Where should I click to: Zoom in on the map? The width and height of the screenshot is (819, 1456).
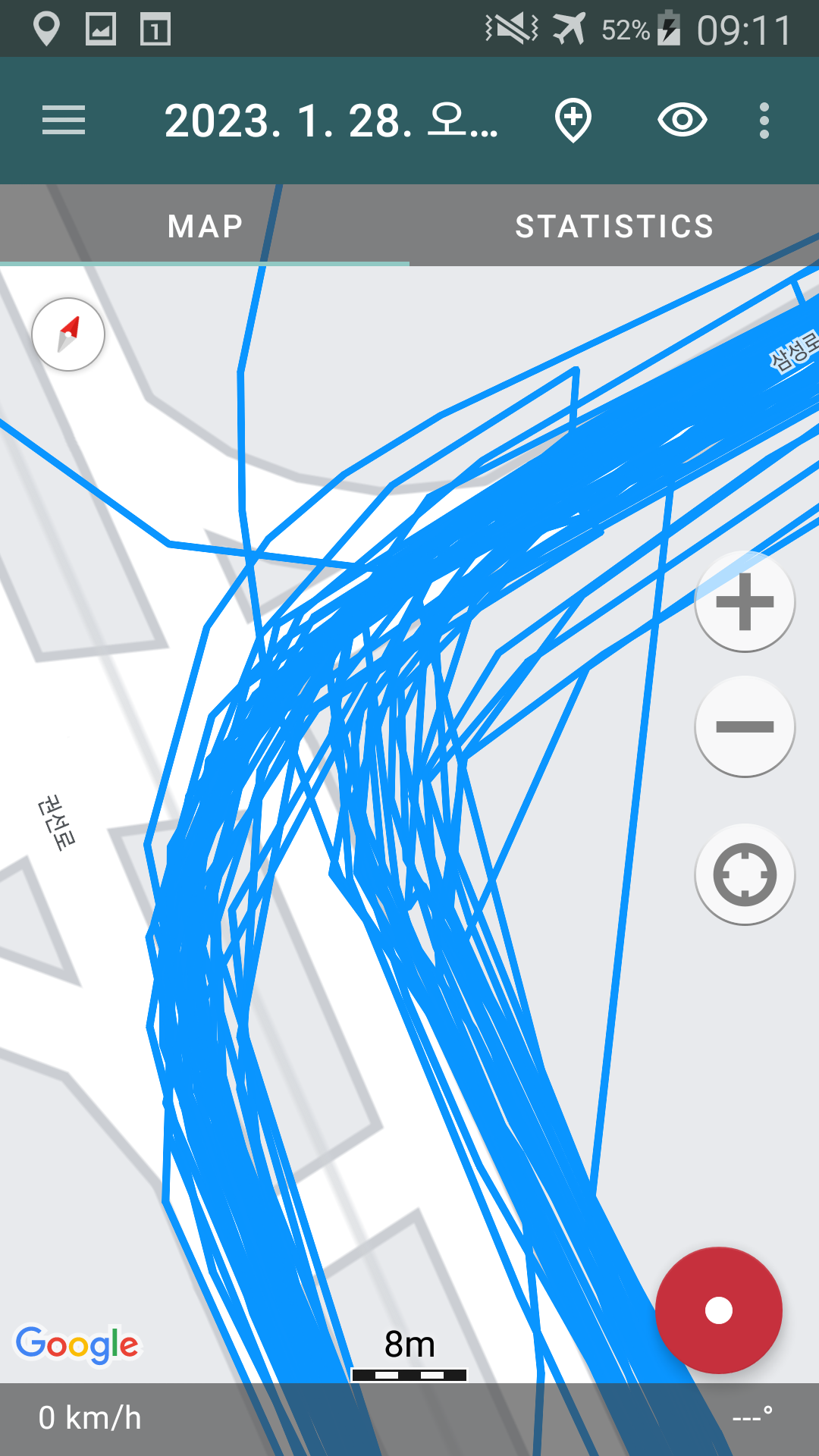click(x=745, y=602)
